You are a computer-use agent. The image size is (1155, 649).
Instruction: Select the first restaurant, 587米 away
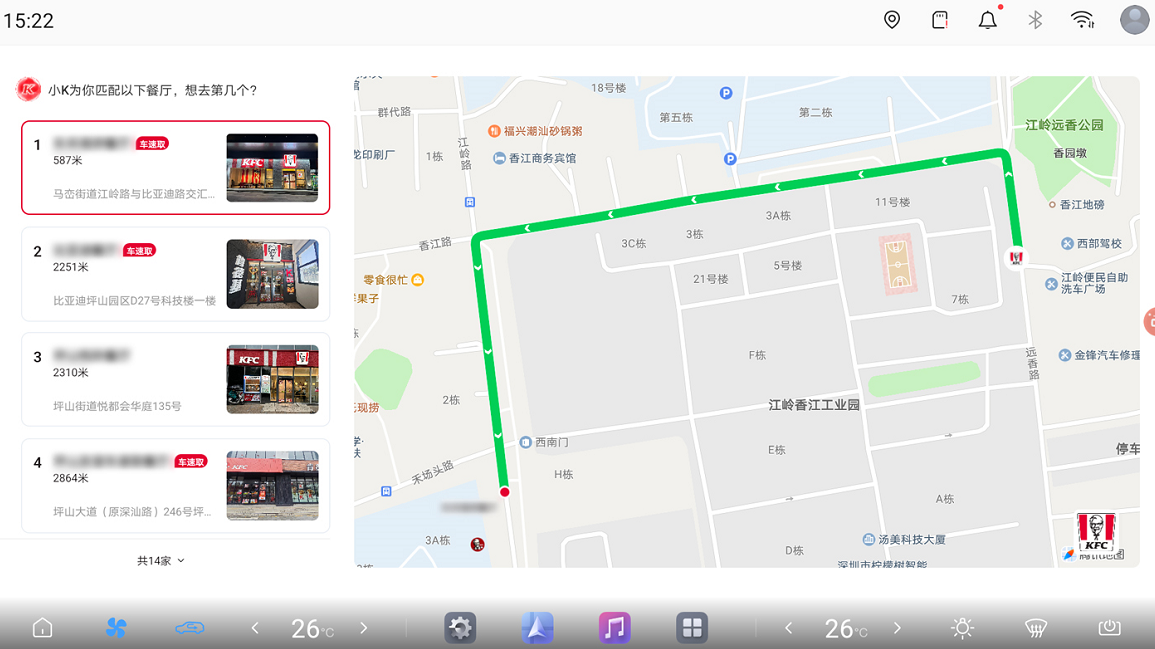coord(175,168)
